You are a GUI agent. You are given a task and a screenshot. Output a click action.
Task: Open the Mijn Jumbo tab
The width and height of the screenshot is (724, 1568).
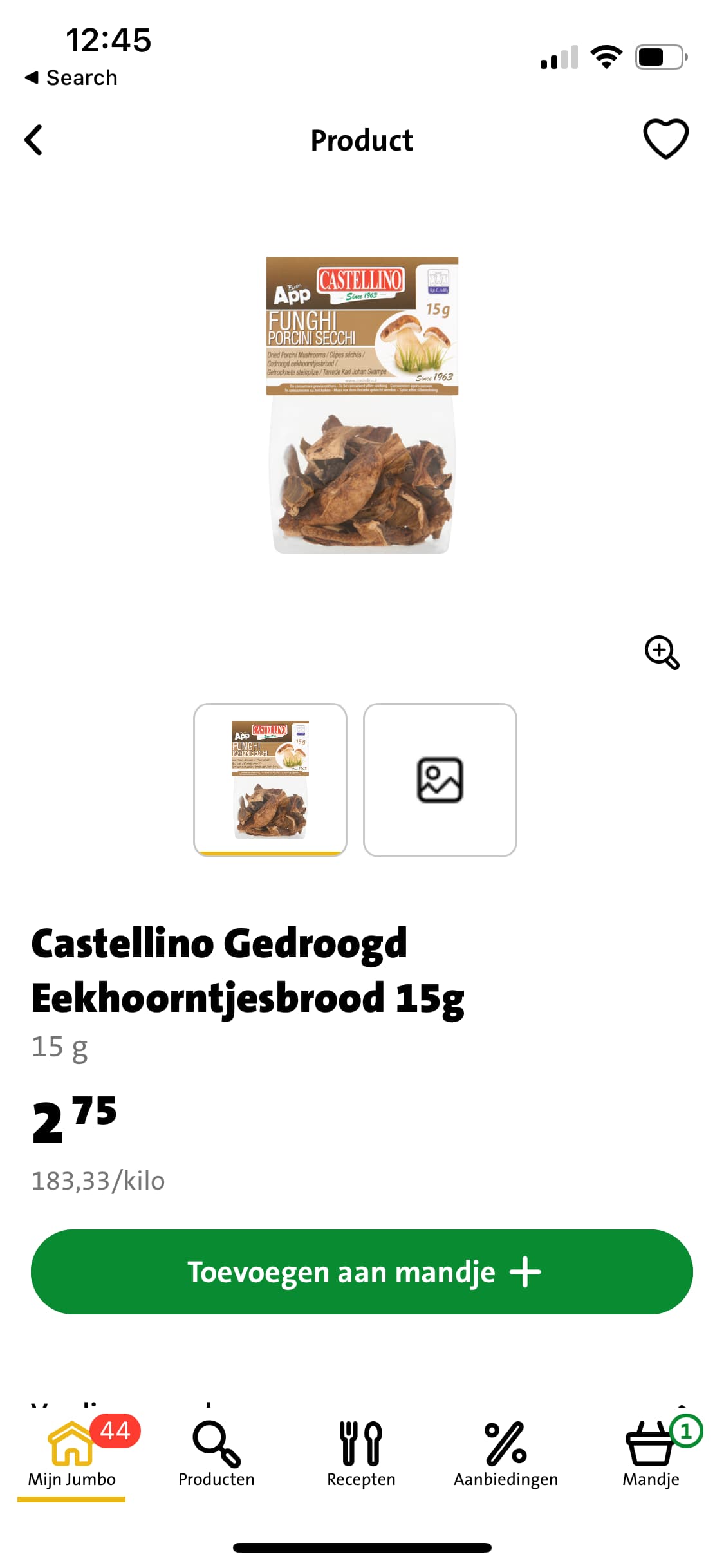click(71, 1454)
